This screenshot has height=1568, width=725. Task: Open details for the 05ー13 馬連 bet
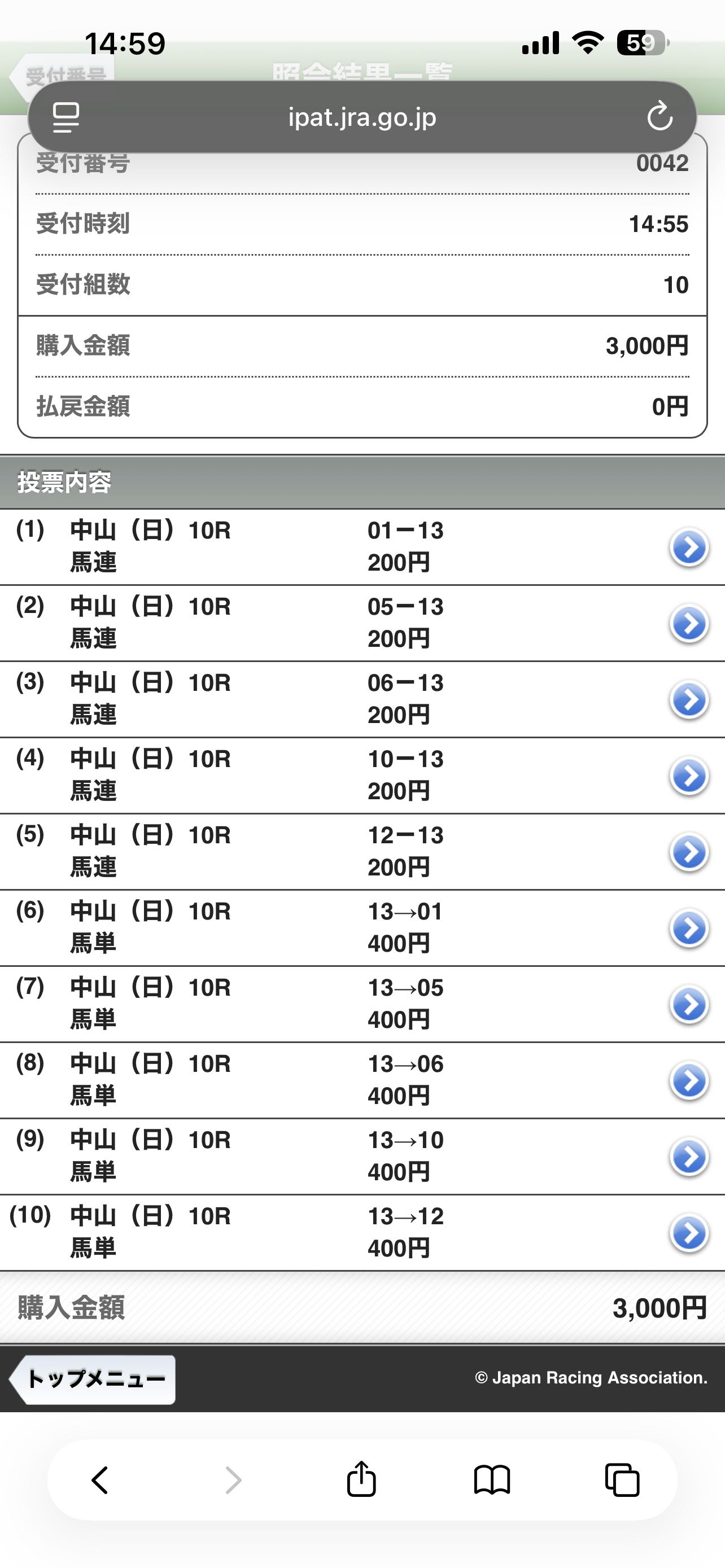[688, 623]
